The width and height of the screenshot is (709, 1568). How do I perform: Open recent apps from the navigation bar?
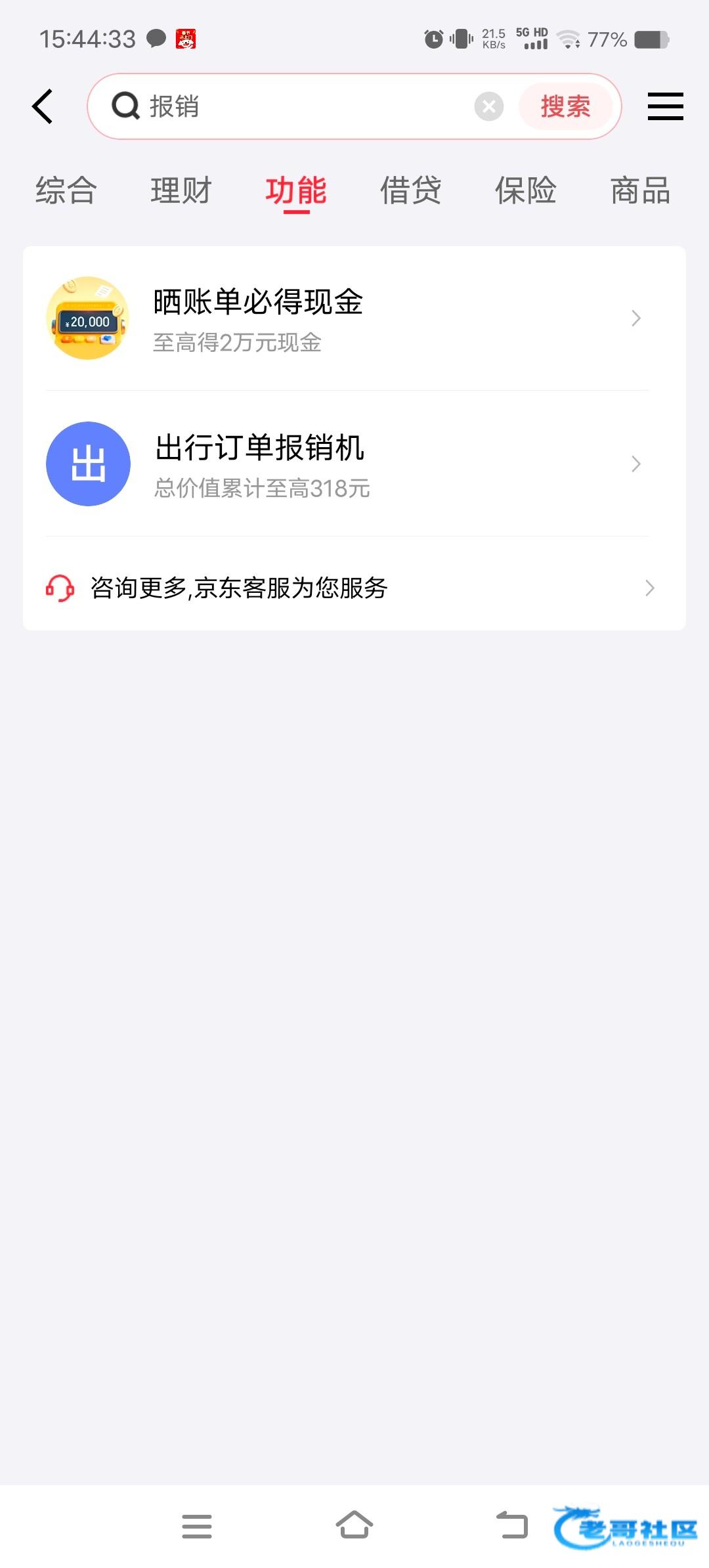click(x=197, y=1526)
